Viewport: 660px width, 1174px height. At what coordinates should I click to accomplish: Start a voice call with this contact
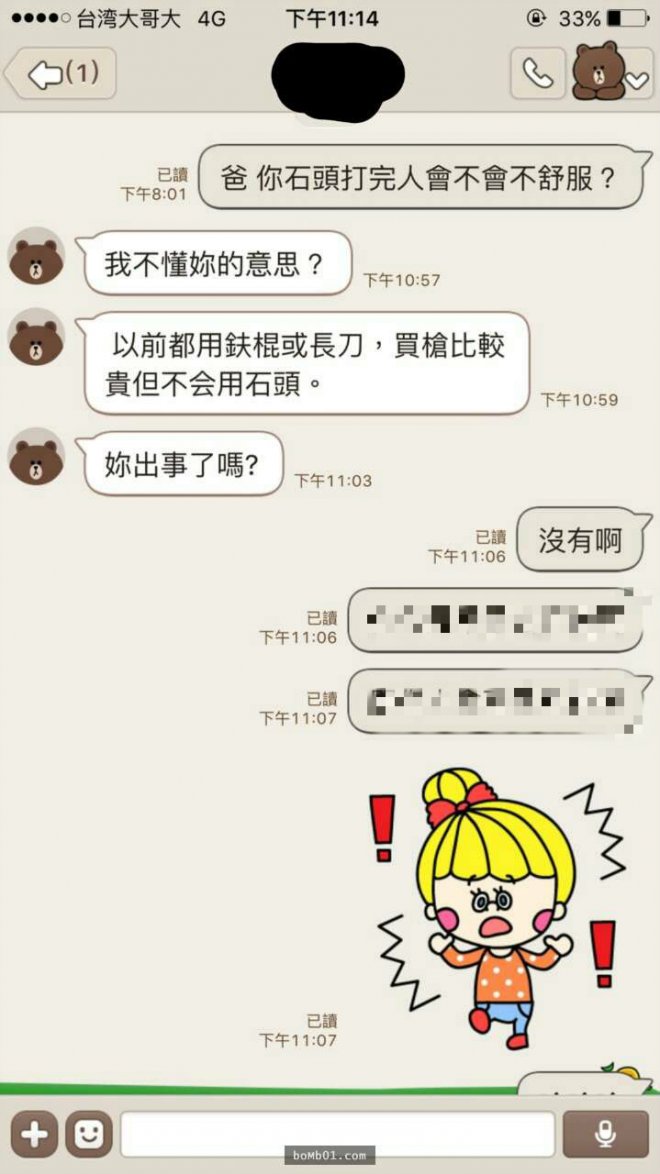pos(538,74)
